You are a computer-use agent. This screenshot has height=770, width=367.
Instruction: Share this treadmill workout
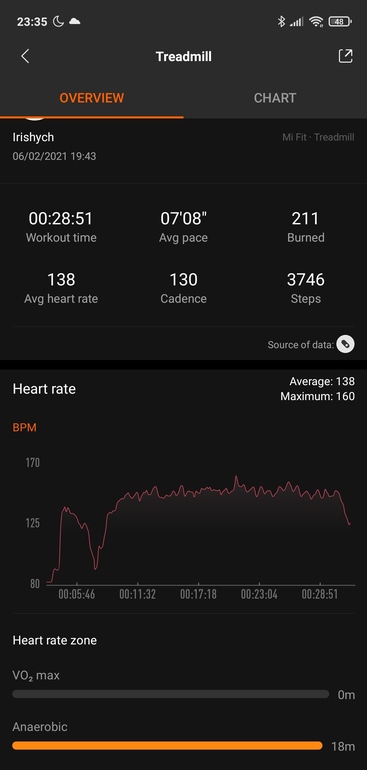pyautogui.click(x=345, y=56)
